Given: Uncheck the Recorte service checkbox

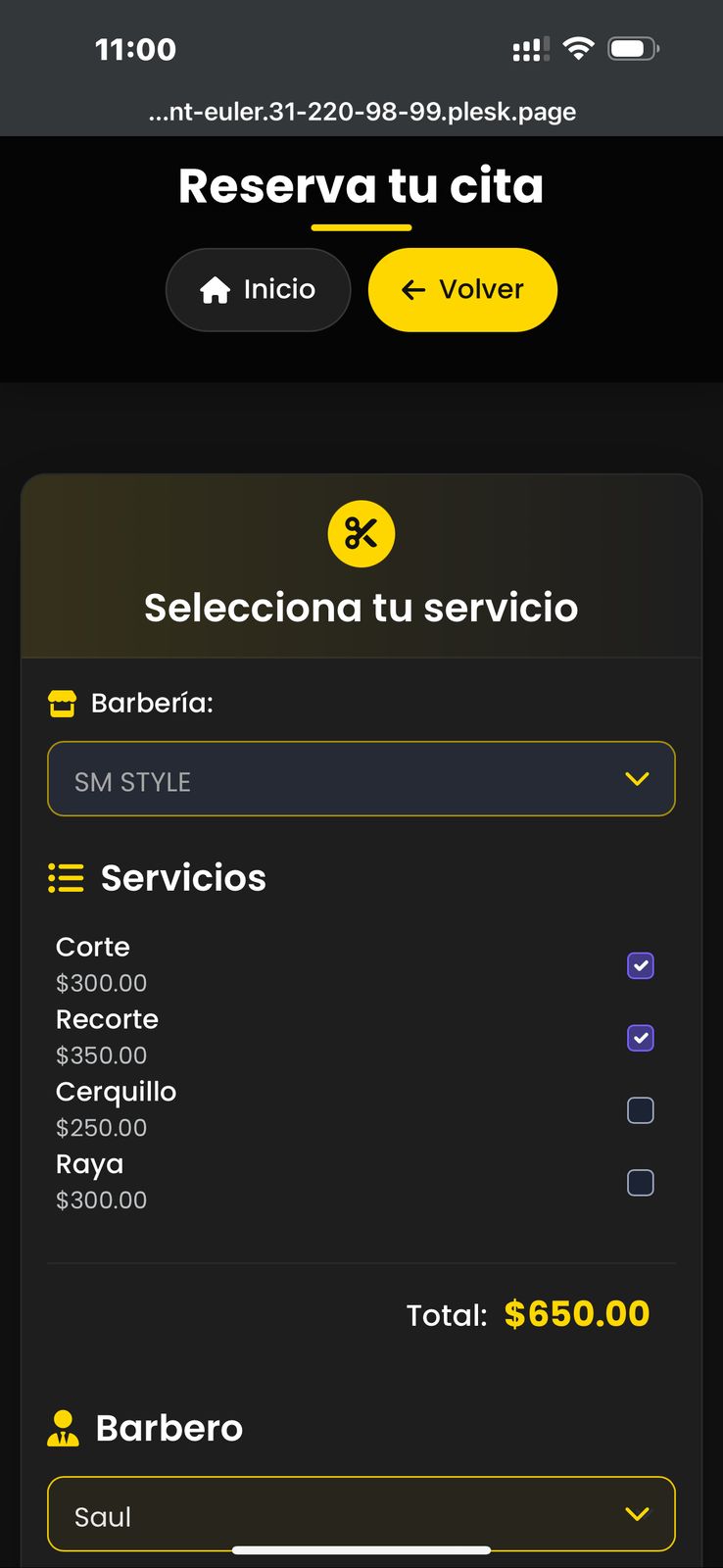Looking at the screenshot, I should pyautogui.click(x=640, y=1038).
